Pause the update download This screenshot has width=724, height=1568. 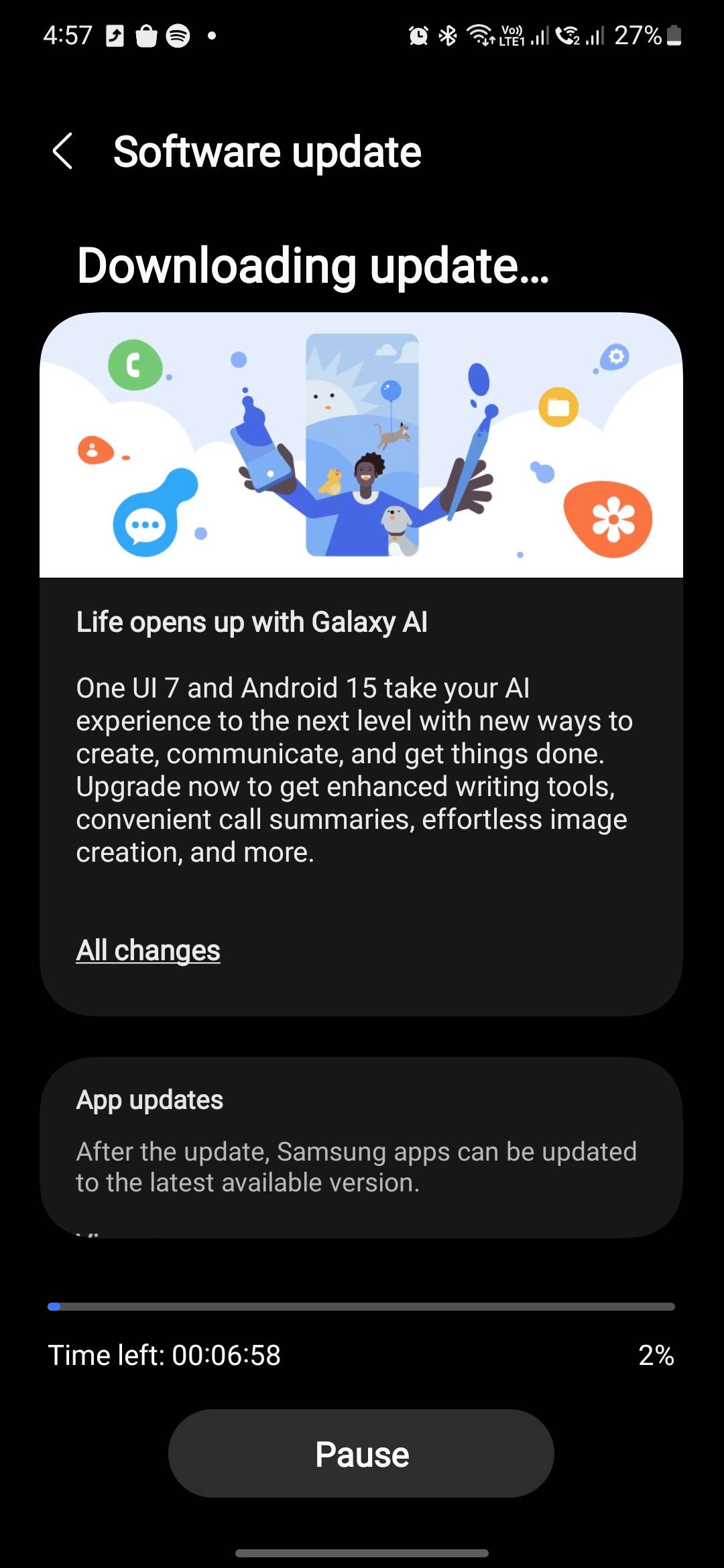coord(361,1453)
